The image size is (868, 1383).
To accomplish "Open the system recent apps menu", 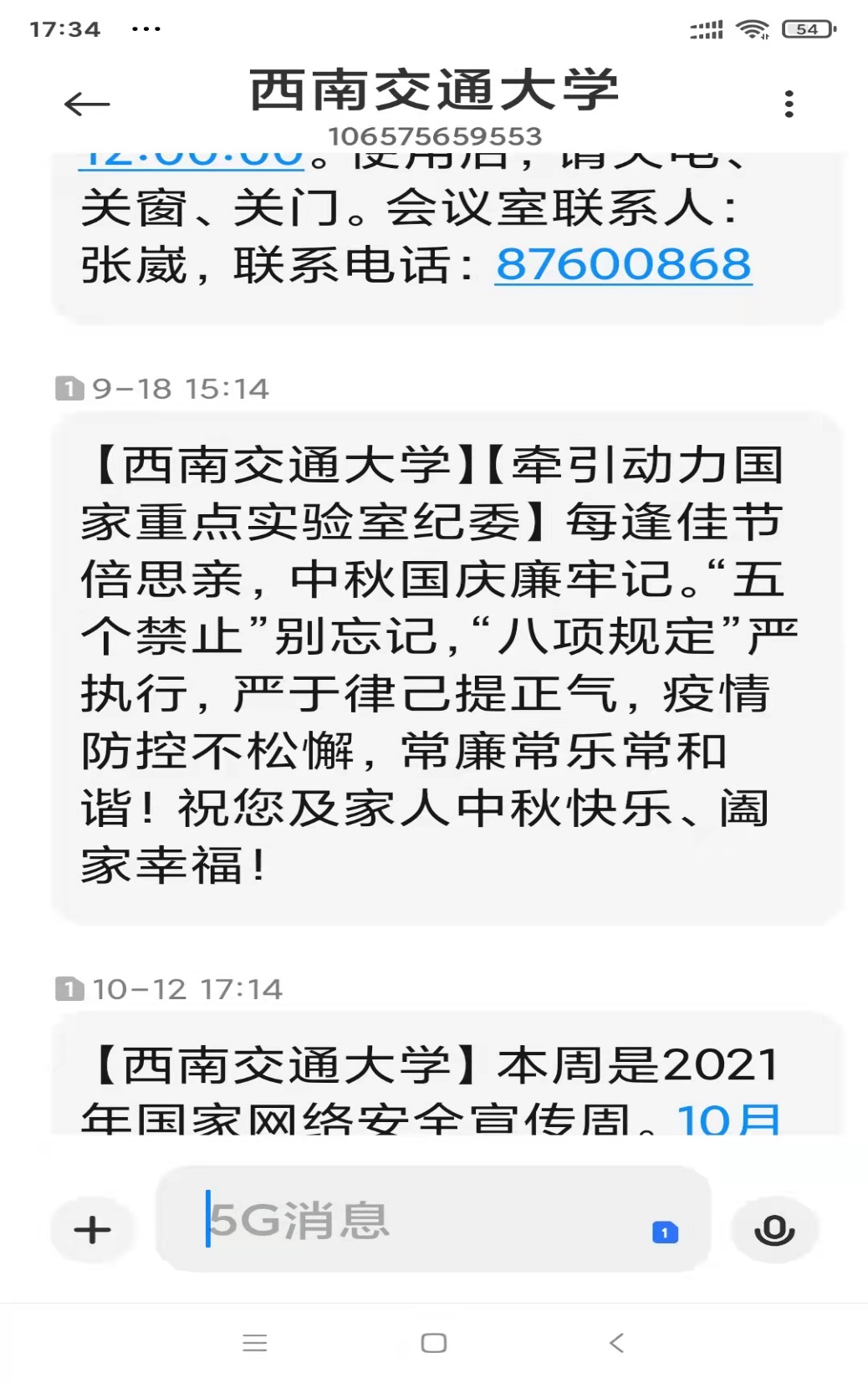I will [x=255, y=1343].
